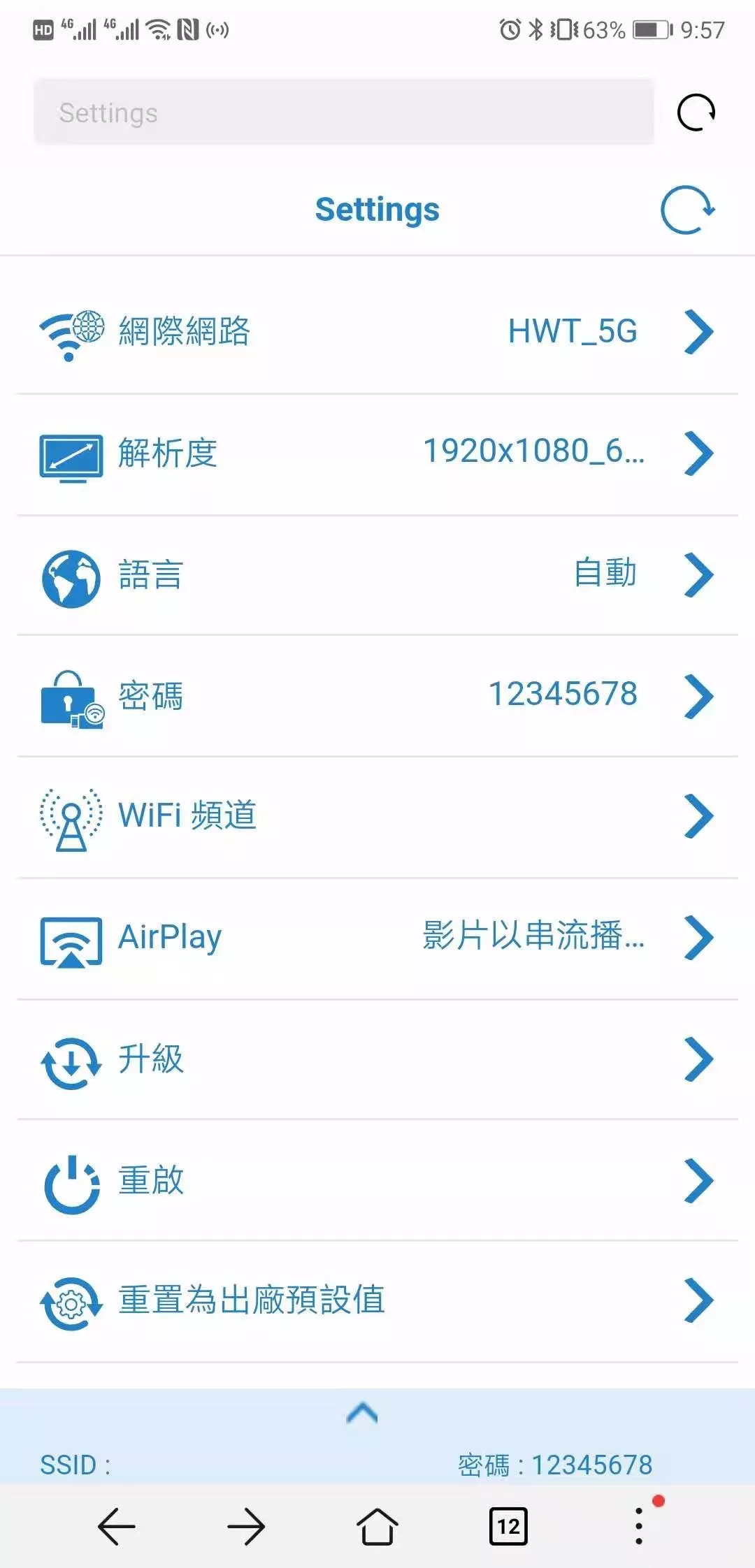Click the 解析度 resolution monitor icon
The image size is (755, 1568).
click(71, 455)
